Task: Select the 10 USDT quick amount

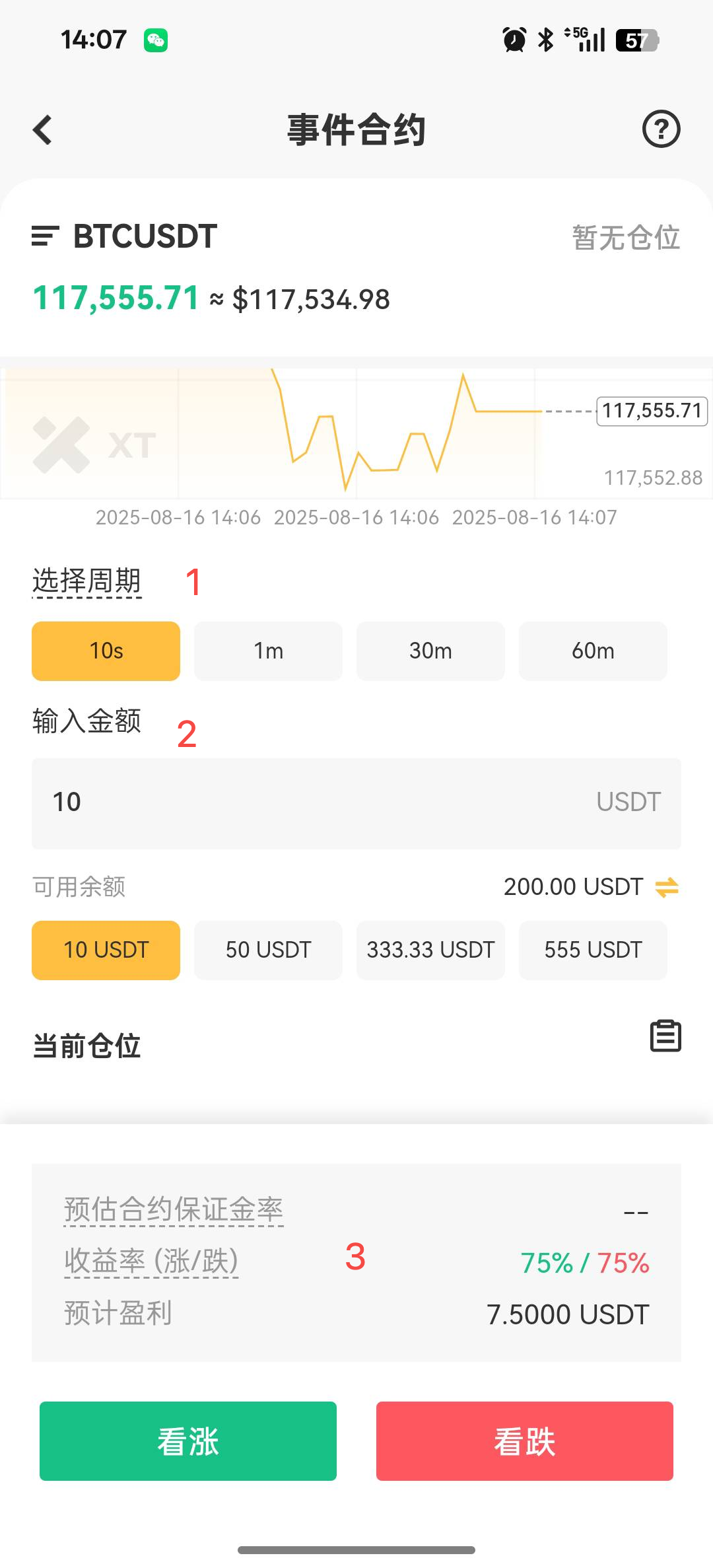Action: pyautogui.click(x=106, y=950)
